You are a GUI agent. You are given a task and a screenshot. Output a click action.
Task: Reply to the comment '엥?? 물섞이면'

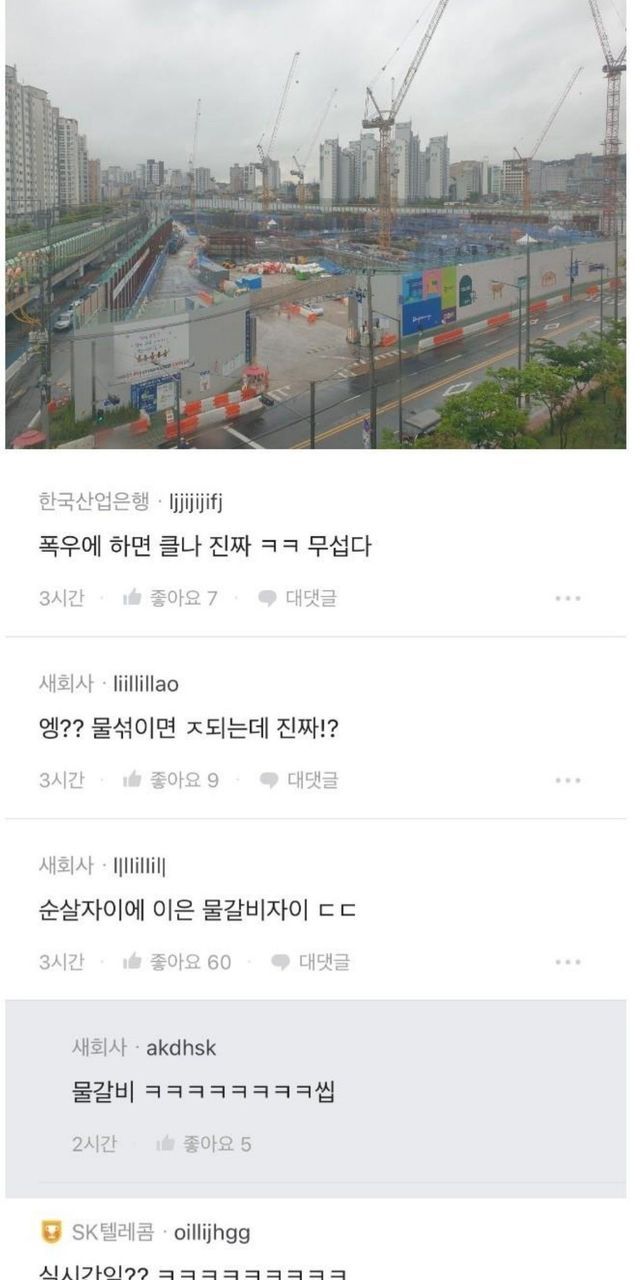(299, 780)
